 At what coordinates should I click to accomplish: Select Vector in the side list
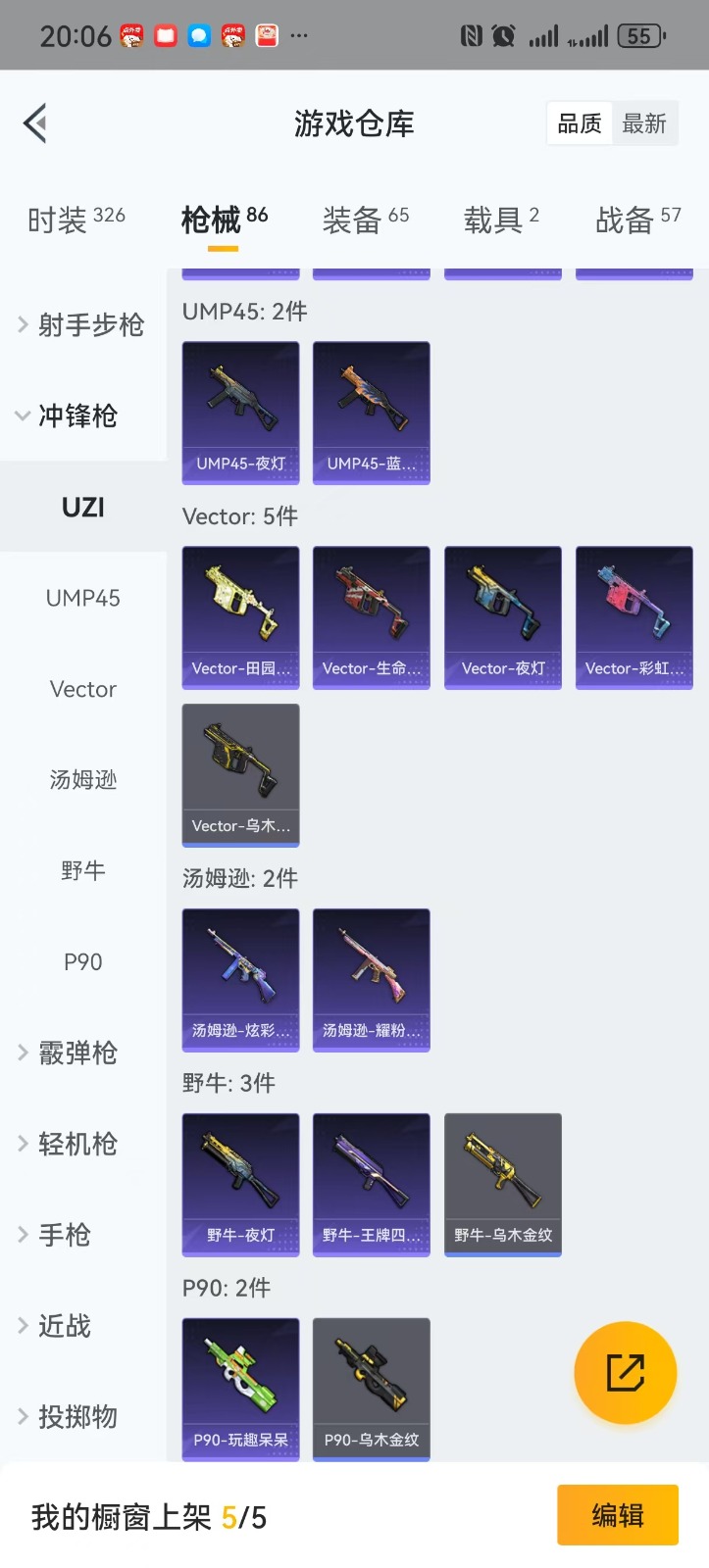pyautogui.click(x=83, y=689)
